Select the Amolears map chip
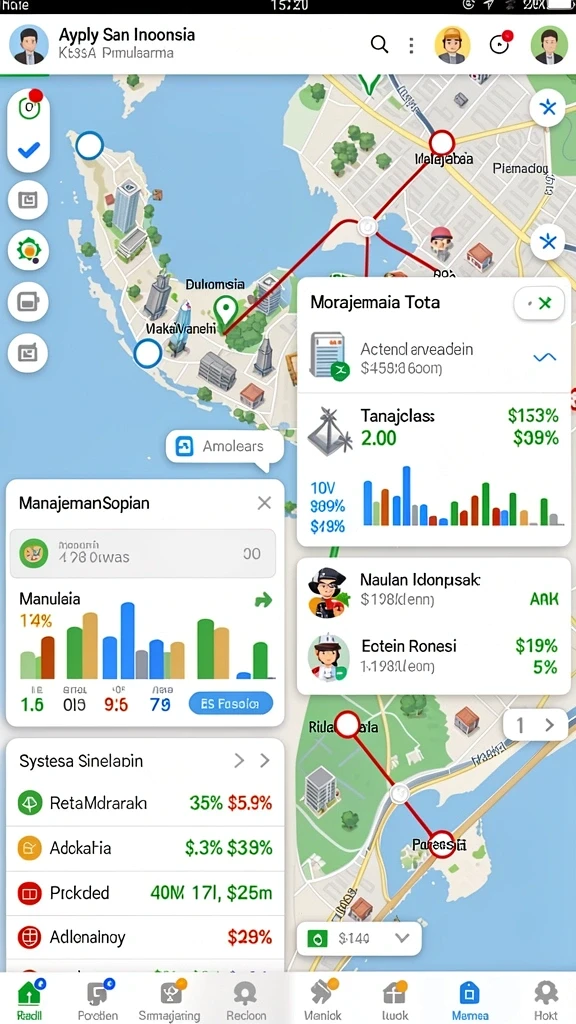576x1024 pixels. click(225, 447)
